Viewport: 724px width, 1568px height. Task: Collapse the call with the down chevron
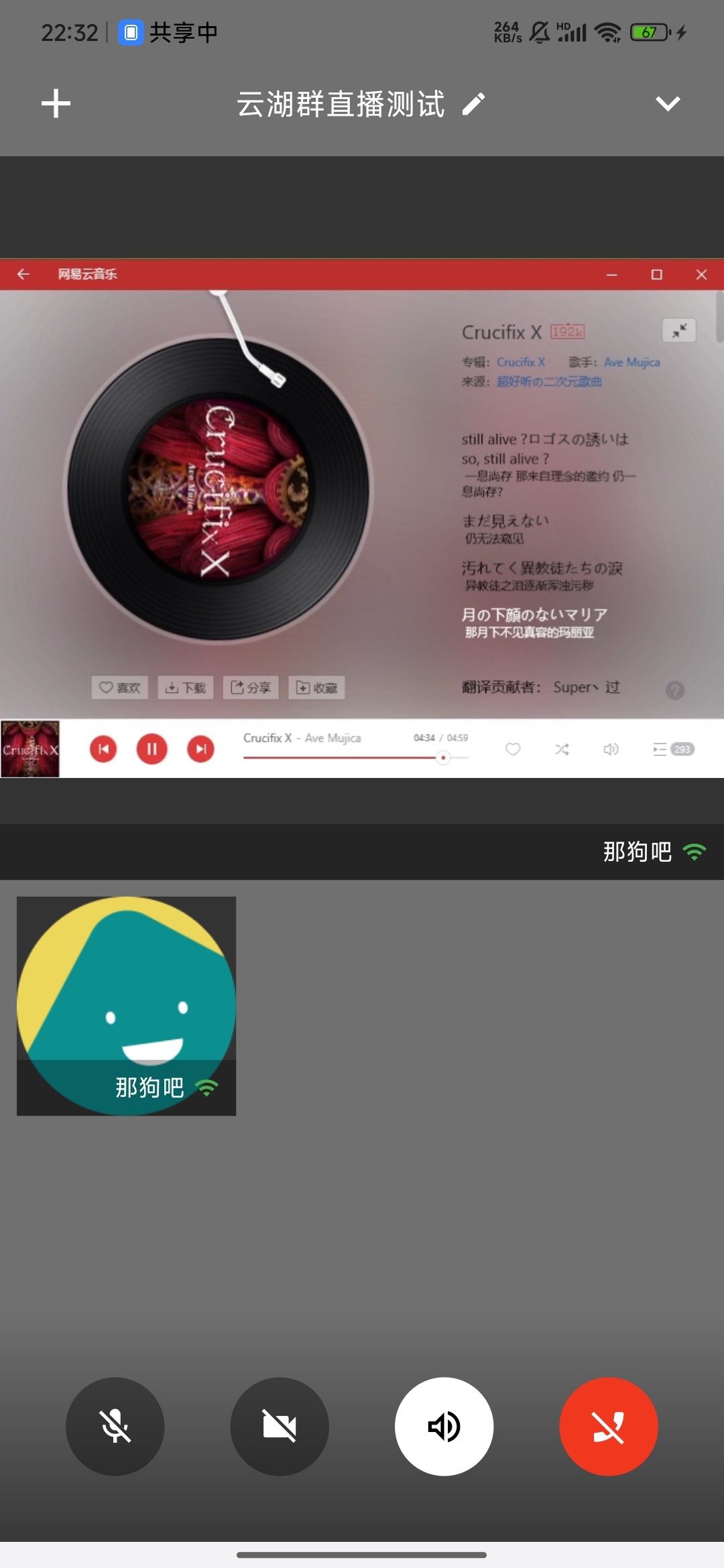[668, 104]
